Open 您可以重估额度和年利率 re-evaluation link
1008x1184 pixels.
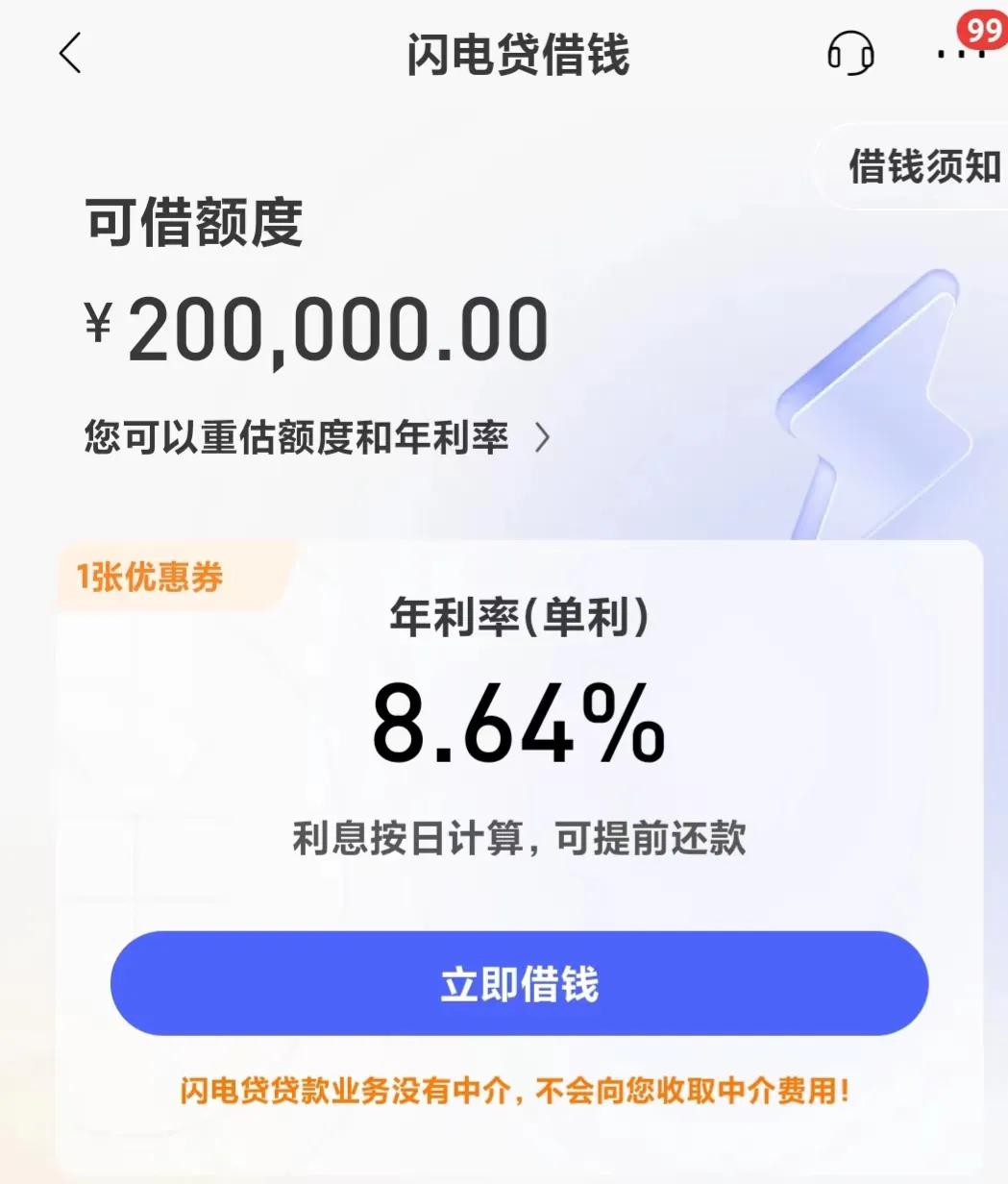tap(298, 437)
